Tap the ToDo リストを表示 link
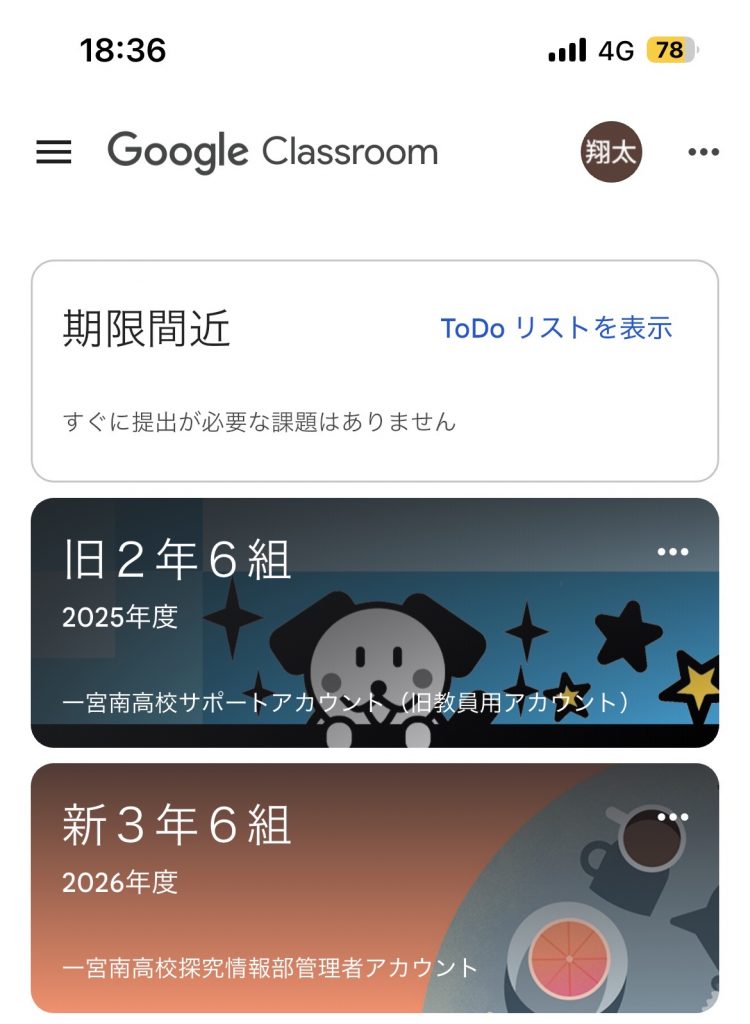The width and height of the screenshot is (750, 1024). click(x=556, y=328)
